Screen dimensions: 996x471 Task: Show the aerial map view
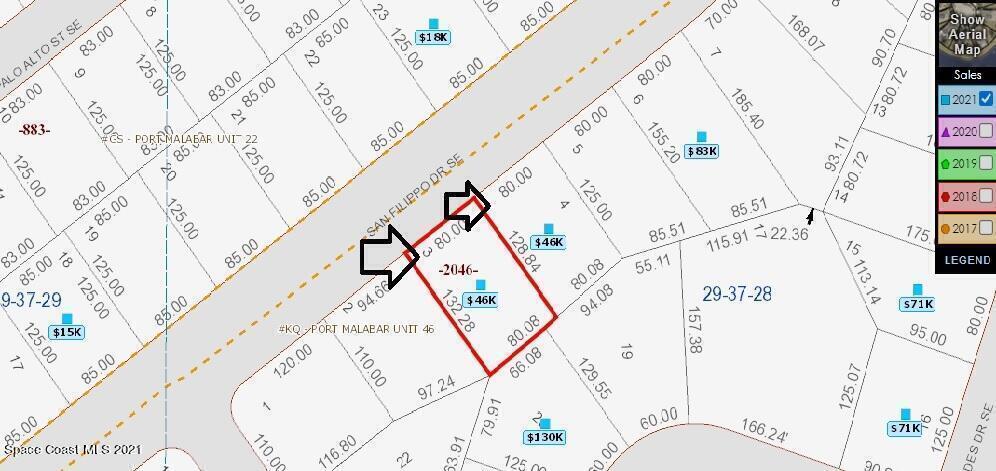pos(966,34)
